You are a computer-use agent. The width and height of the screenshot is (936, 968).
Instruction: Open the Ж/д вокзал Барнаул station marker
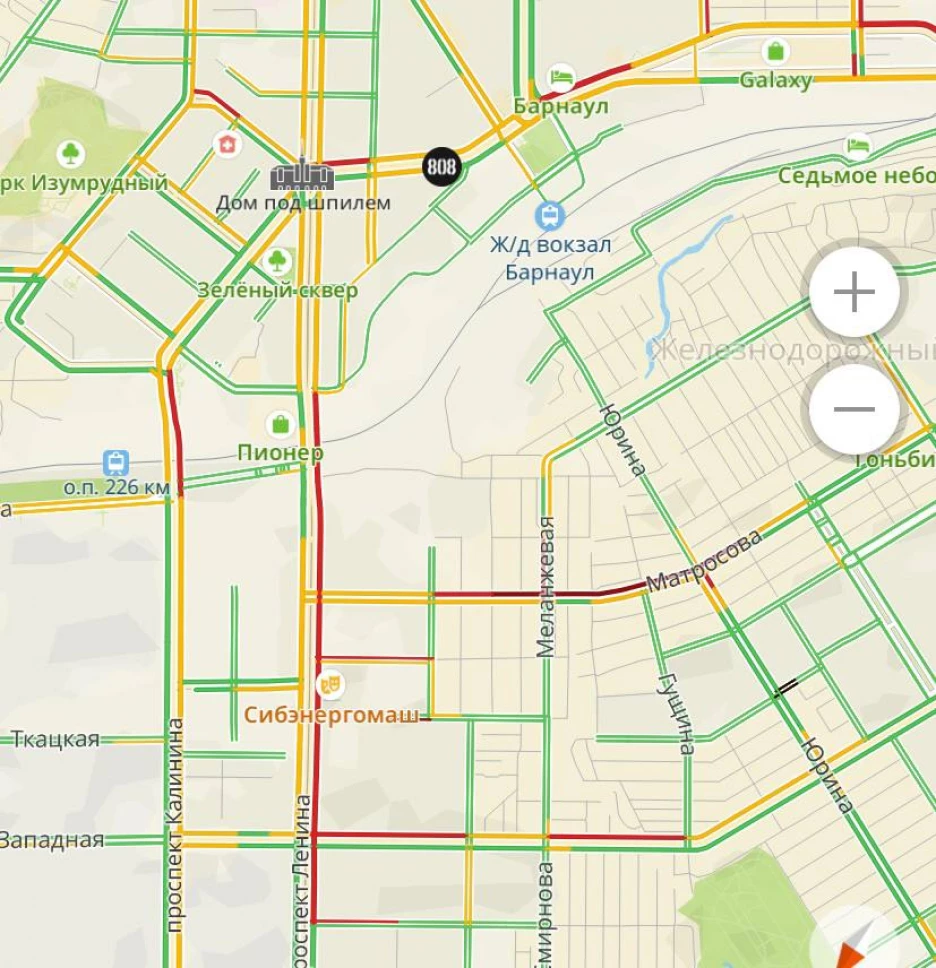tap(549, 214)
